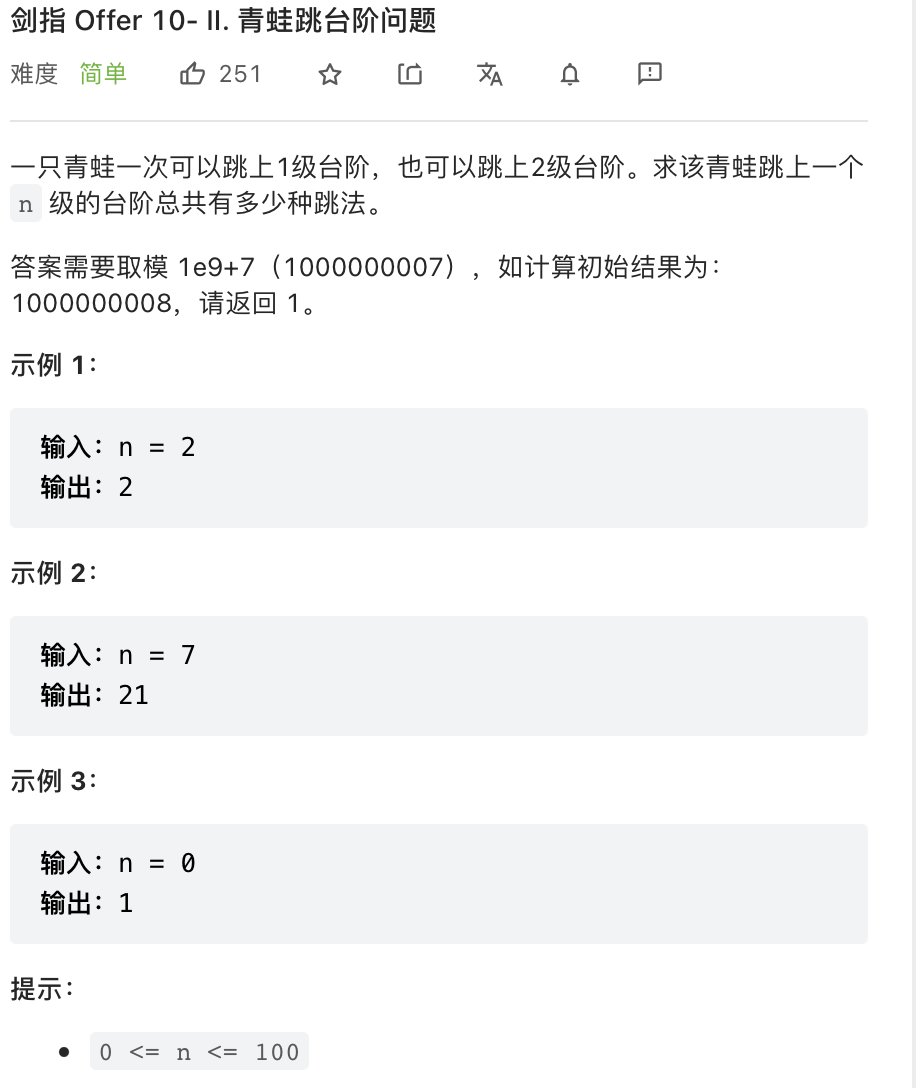Report a problem with the feedback icon
The height and width of the screenshot is (1088, 916).
tap(650, 74)
